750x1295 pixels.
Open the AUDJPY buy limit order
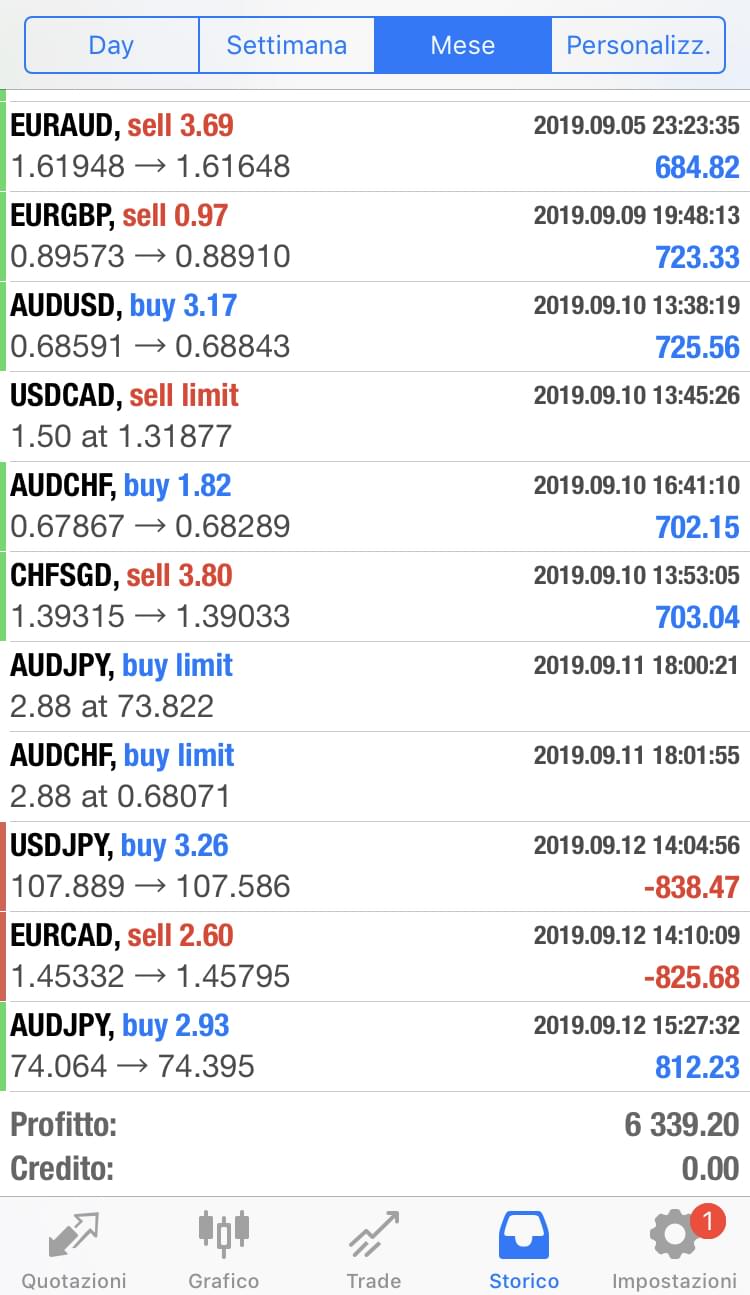point(375,687)
